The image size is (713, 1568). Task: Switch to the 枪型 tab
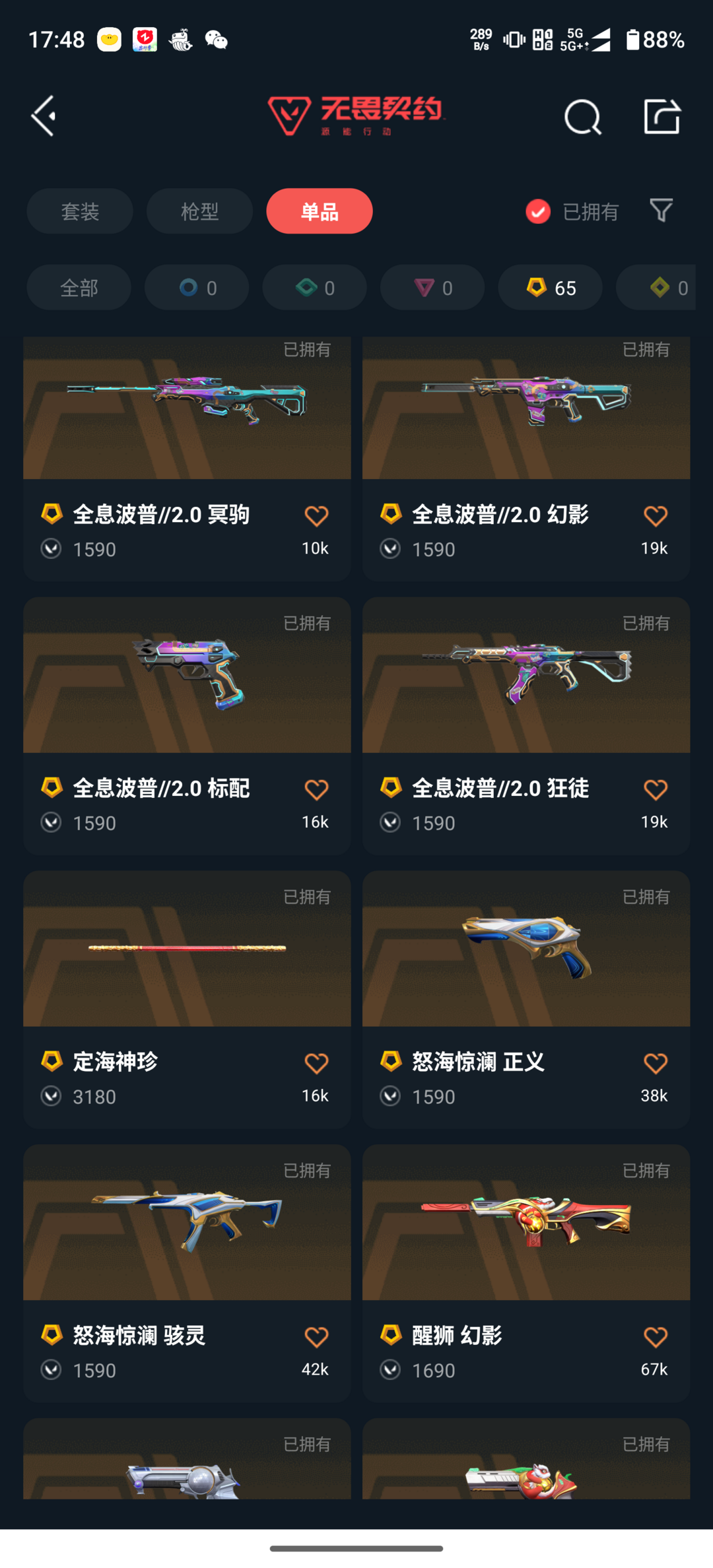199,211
